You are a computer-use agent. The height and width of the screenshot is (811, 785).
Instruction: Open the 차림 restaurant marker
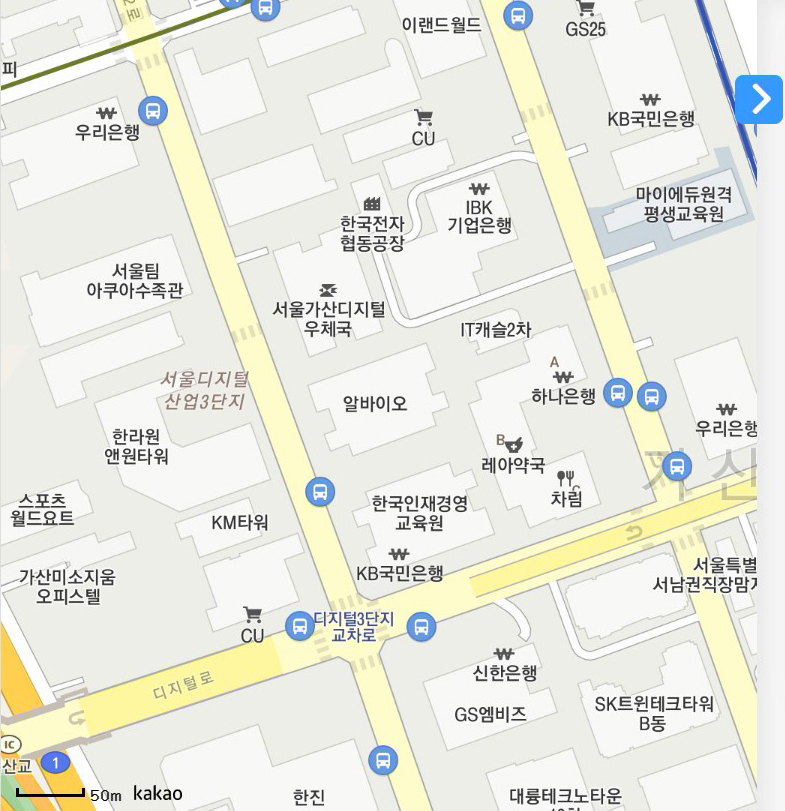tap(566, 479)
